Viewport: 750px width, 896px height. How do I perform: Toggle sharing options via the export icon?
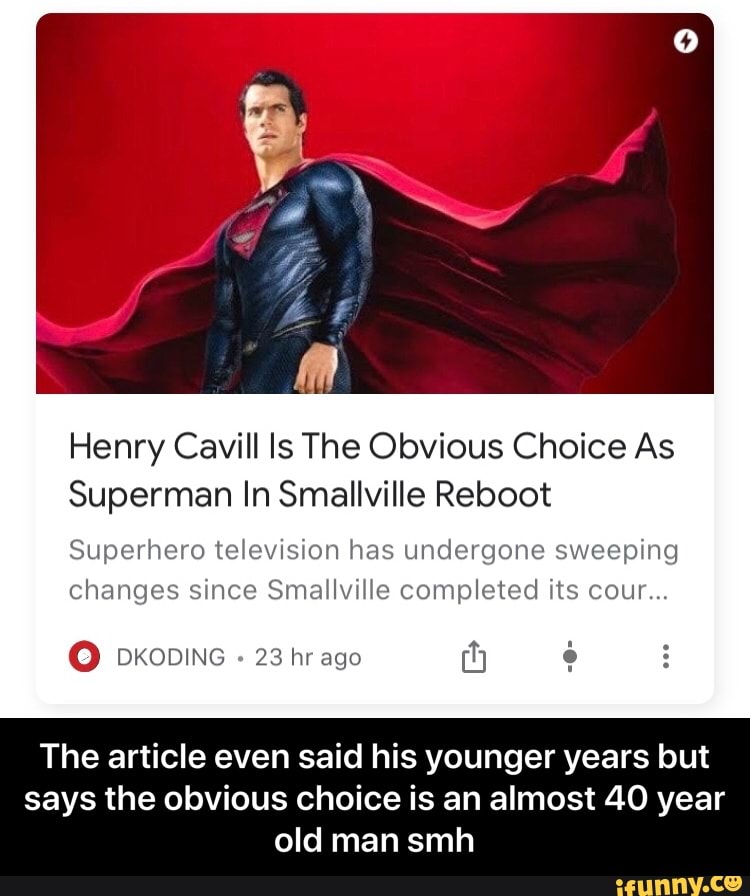click(475, 657)
